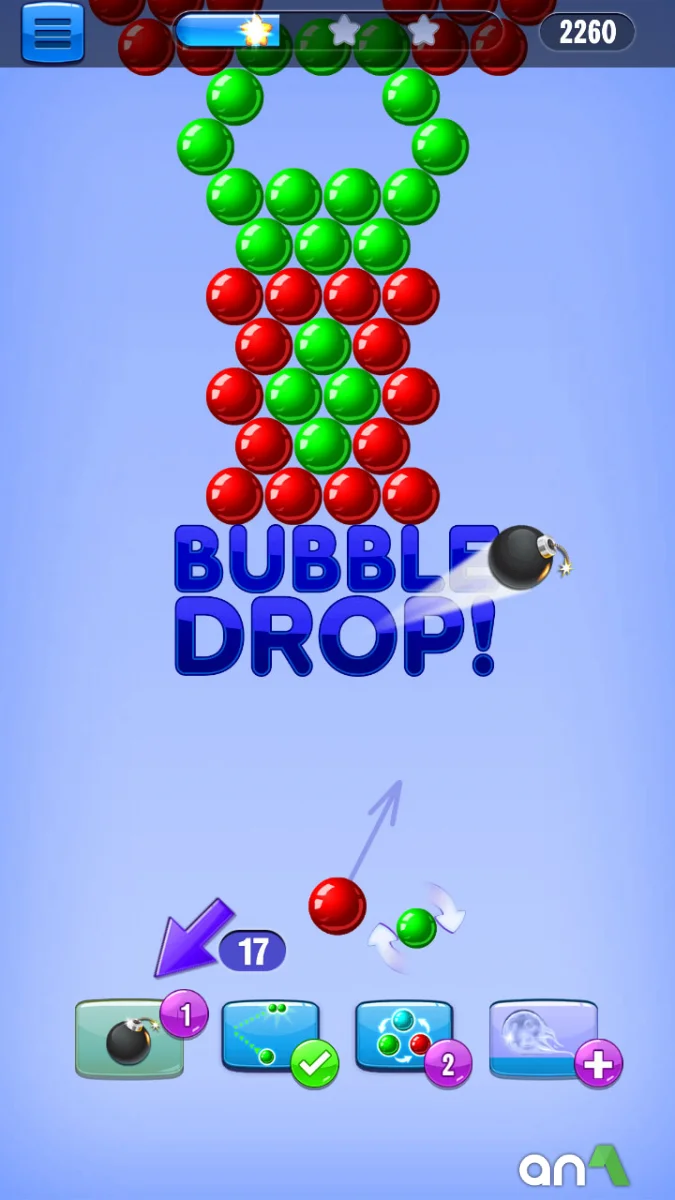675x1200 pixels.
Task: Open the hamburger menu
Action: pos(52,32)
